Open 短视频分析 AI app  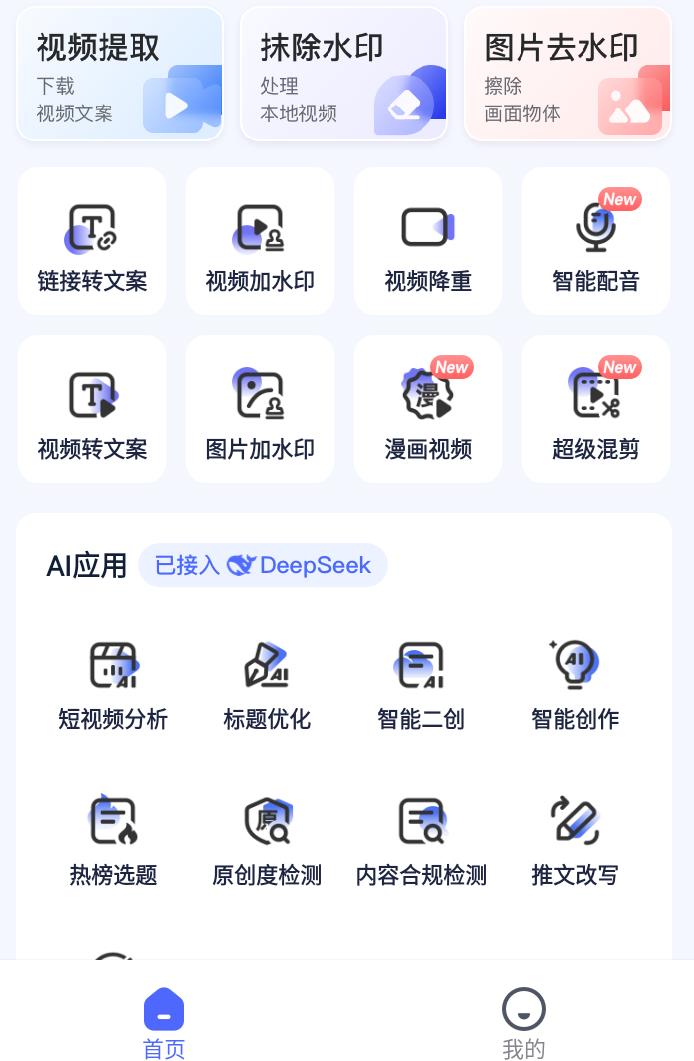pyautogui.click(x=113, y=686)
